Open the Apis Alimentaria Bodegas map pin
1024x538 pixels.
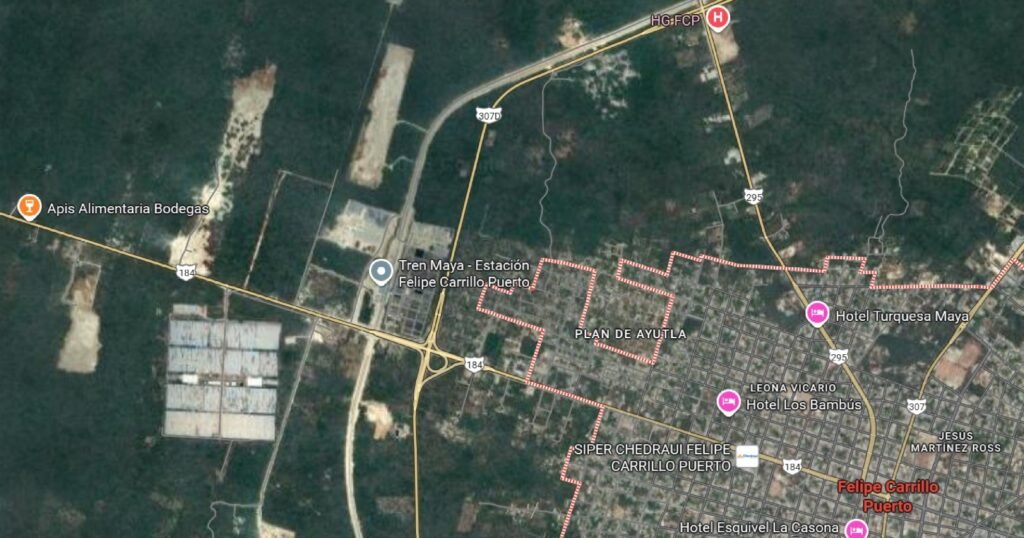pyautogui.click(x=30, y=207)
